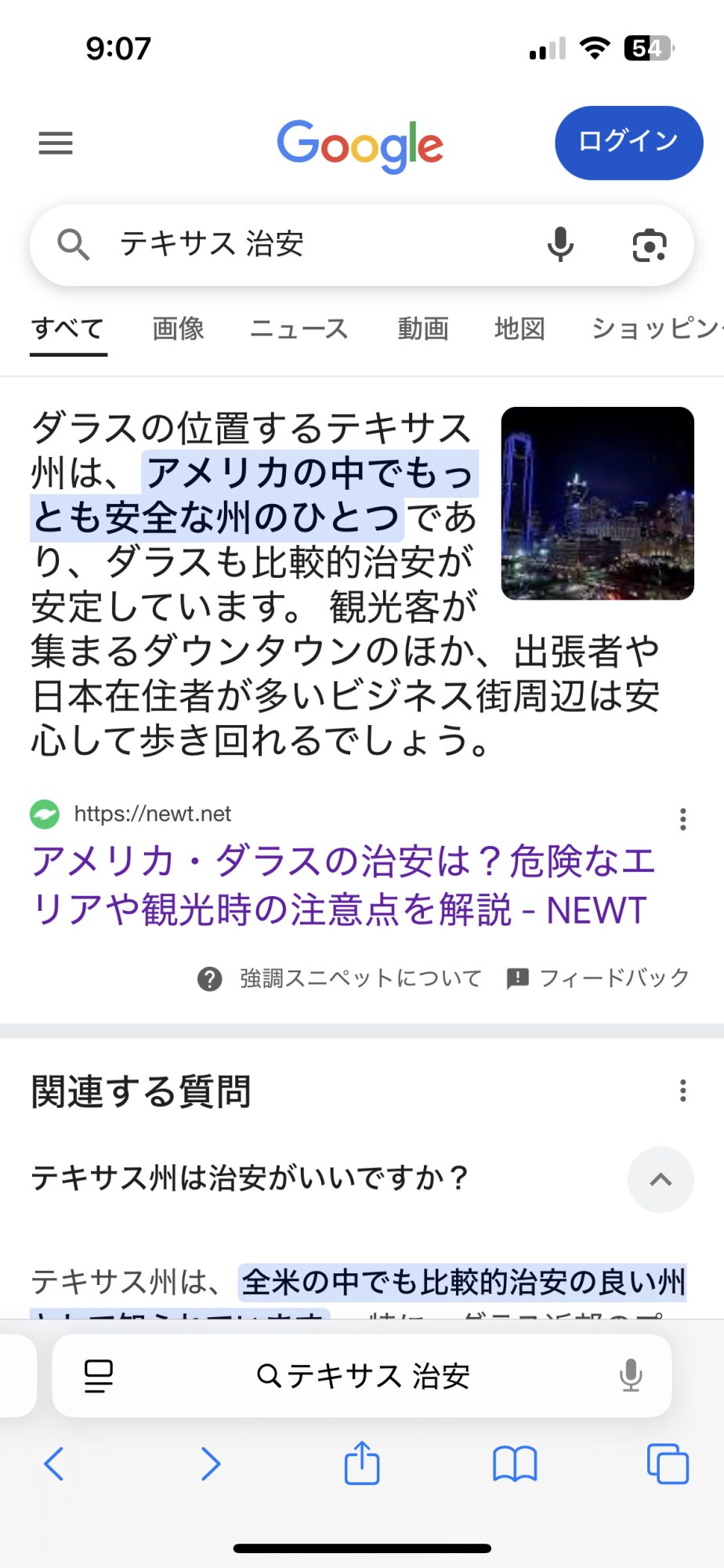The height and width of the screenshot is (1568, 724).
Task: Start voice search in Google search box
Action: click(560, 245)
